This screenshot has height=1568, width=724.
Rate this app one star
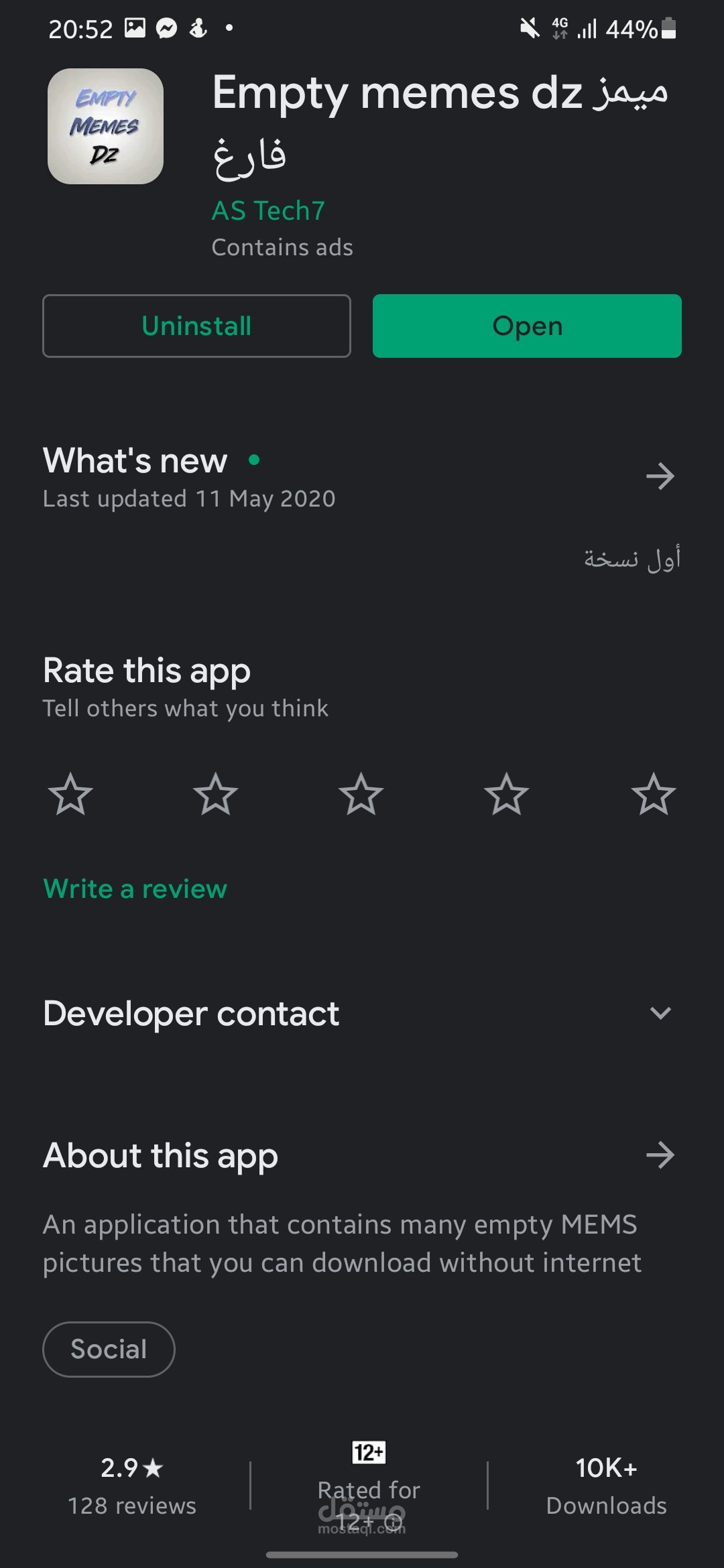(x=70, y=794)
